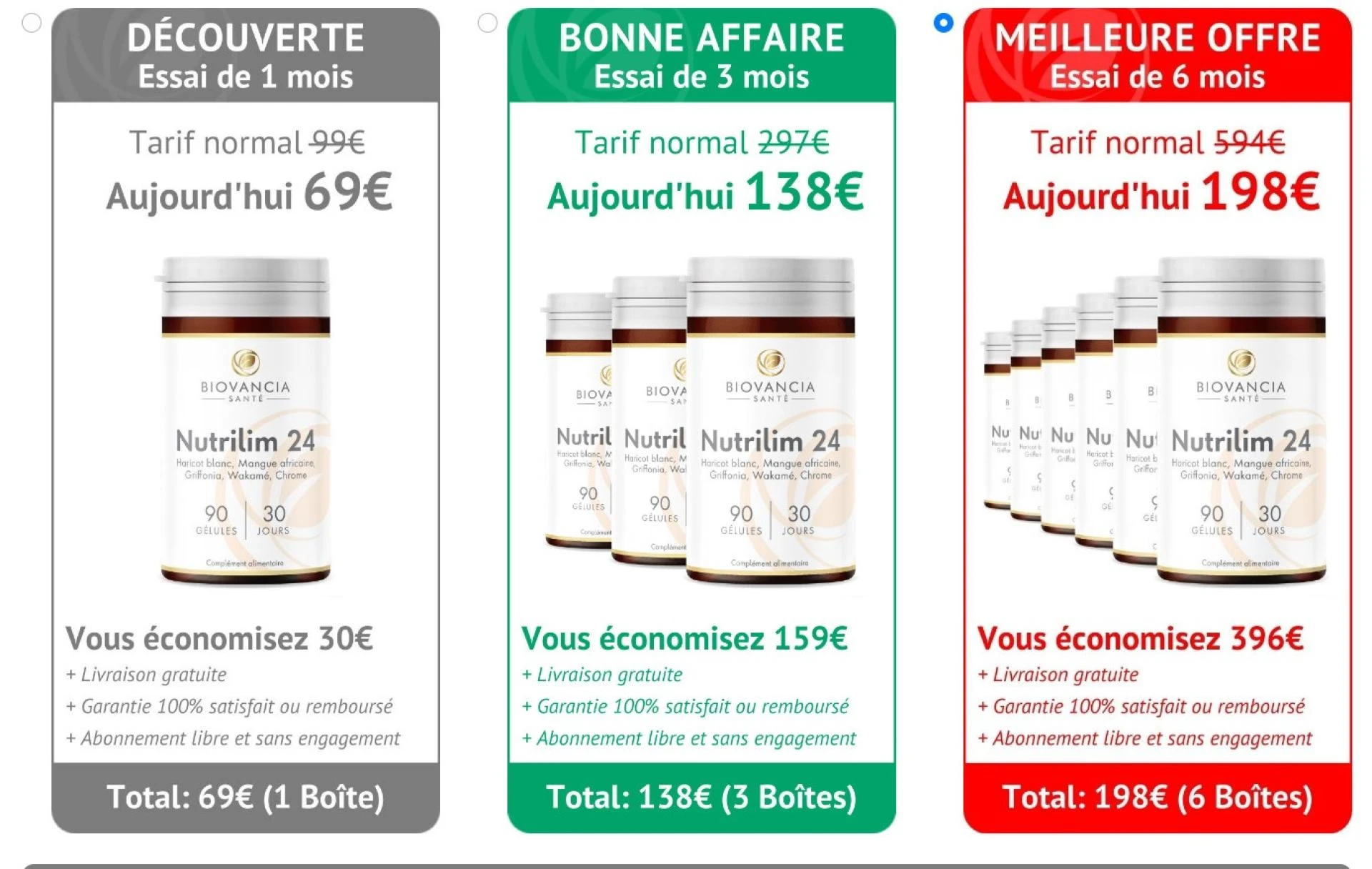Pick the Bonne Affaire 138€ three-box card
Screen dimensions: 1372x869
pyautogui.click(x=701, y=422)
